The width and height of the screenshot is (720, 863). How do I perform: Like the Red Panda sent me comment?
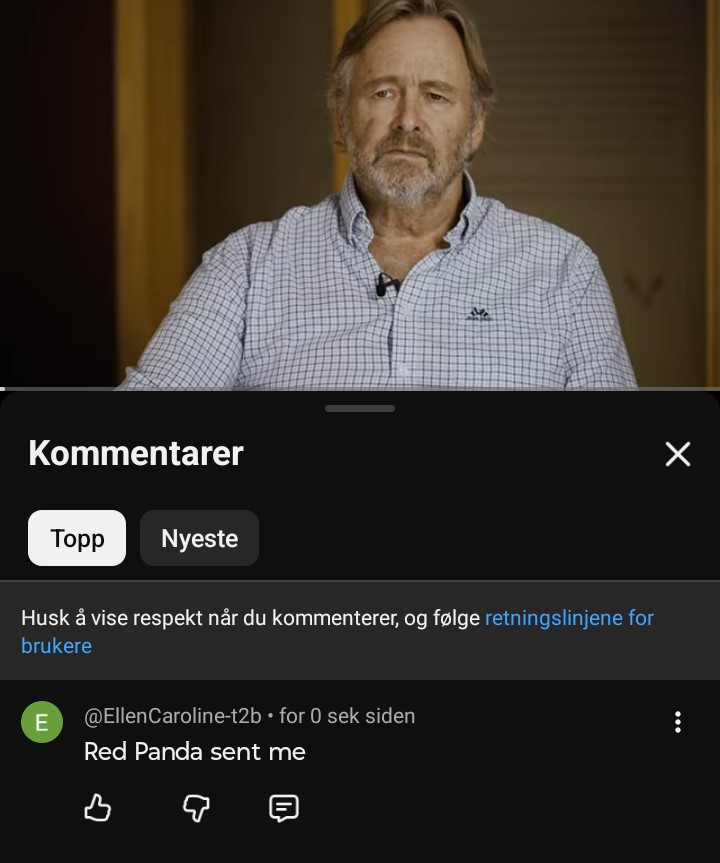(98, 808)
